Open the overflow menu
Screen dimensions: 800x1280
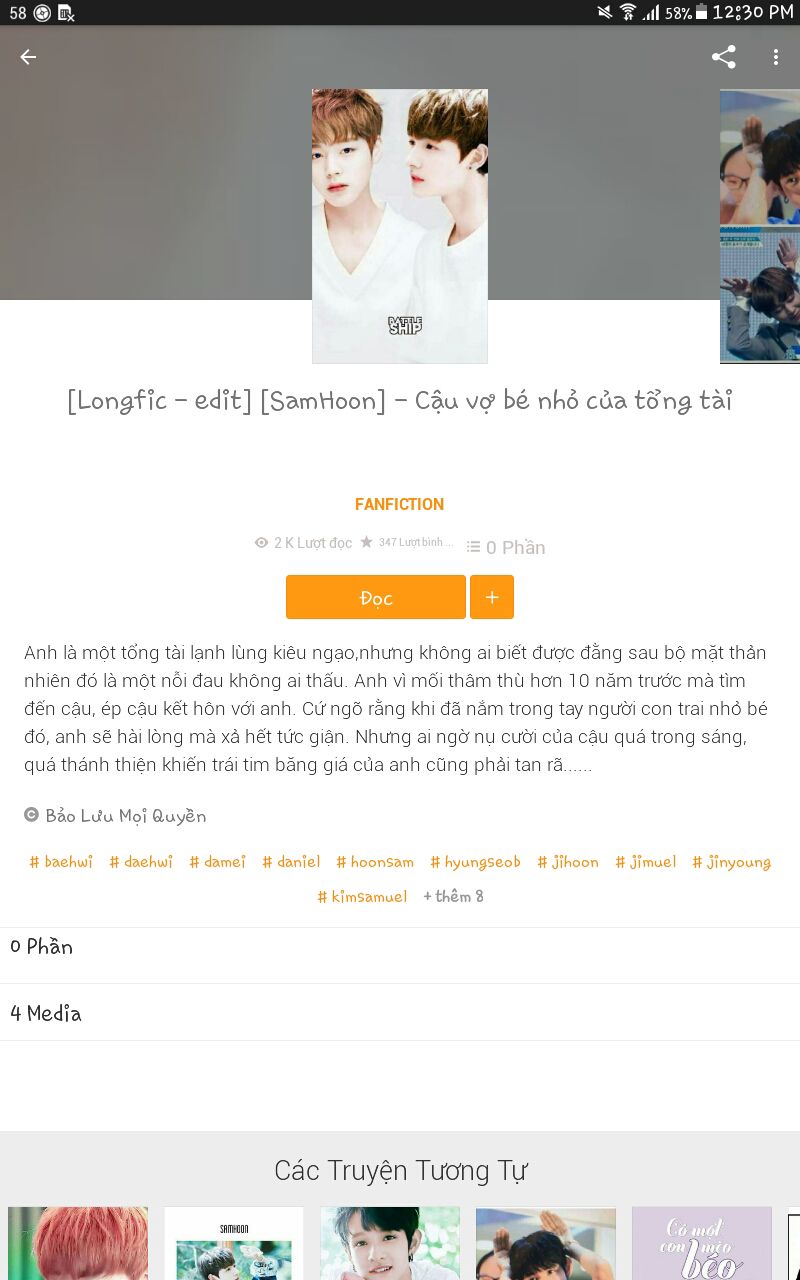point(775,57)
